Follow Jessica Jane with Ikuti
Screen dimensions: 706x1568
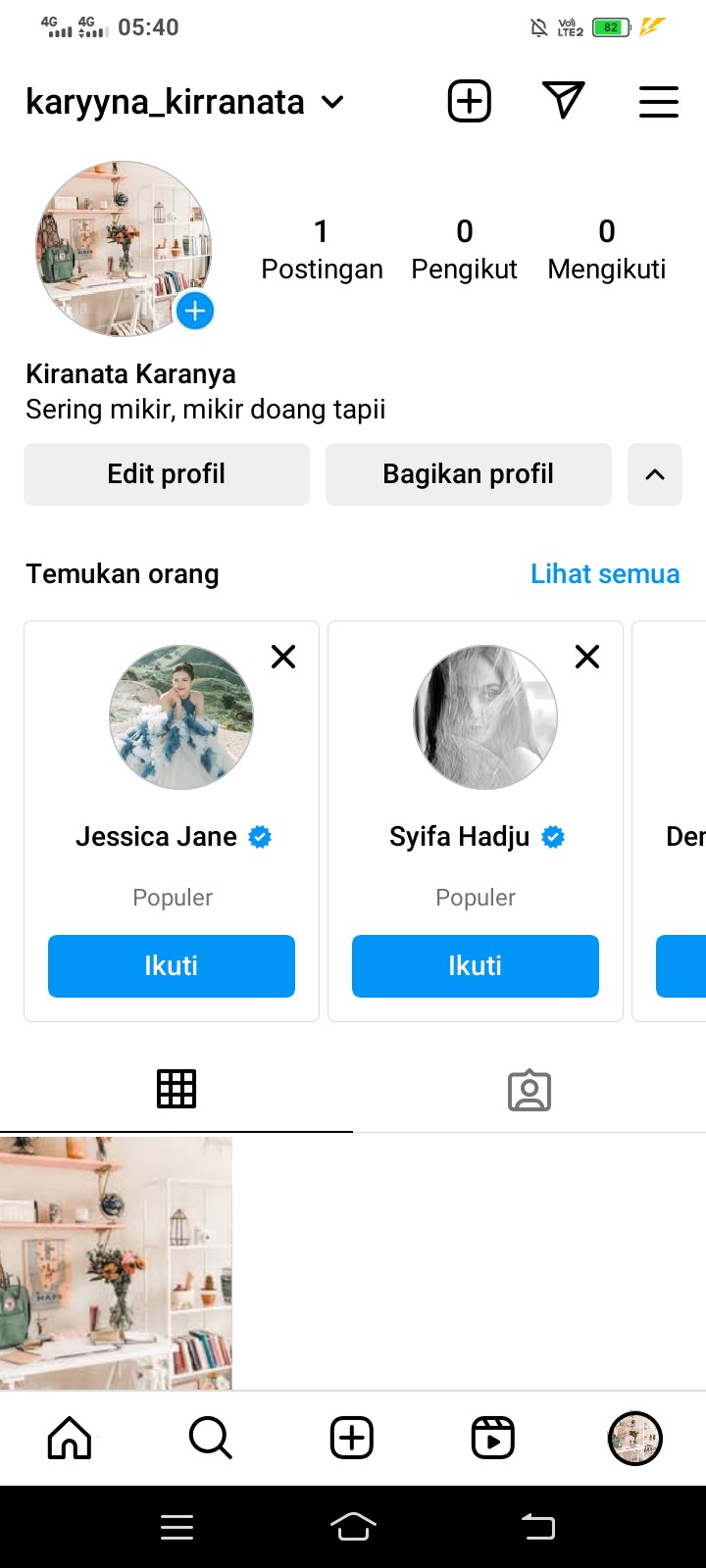click(172, 966)
